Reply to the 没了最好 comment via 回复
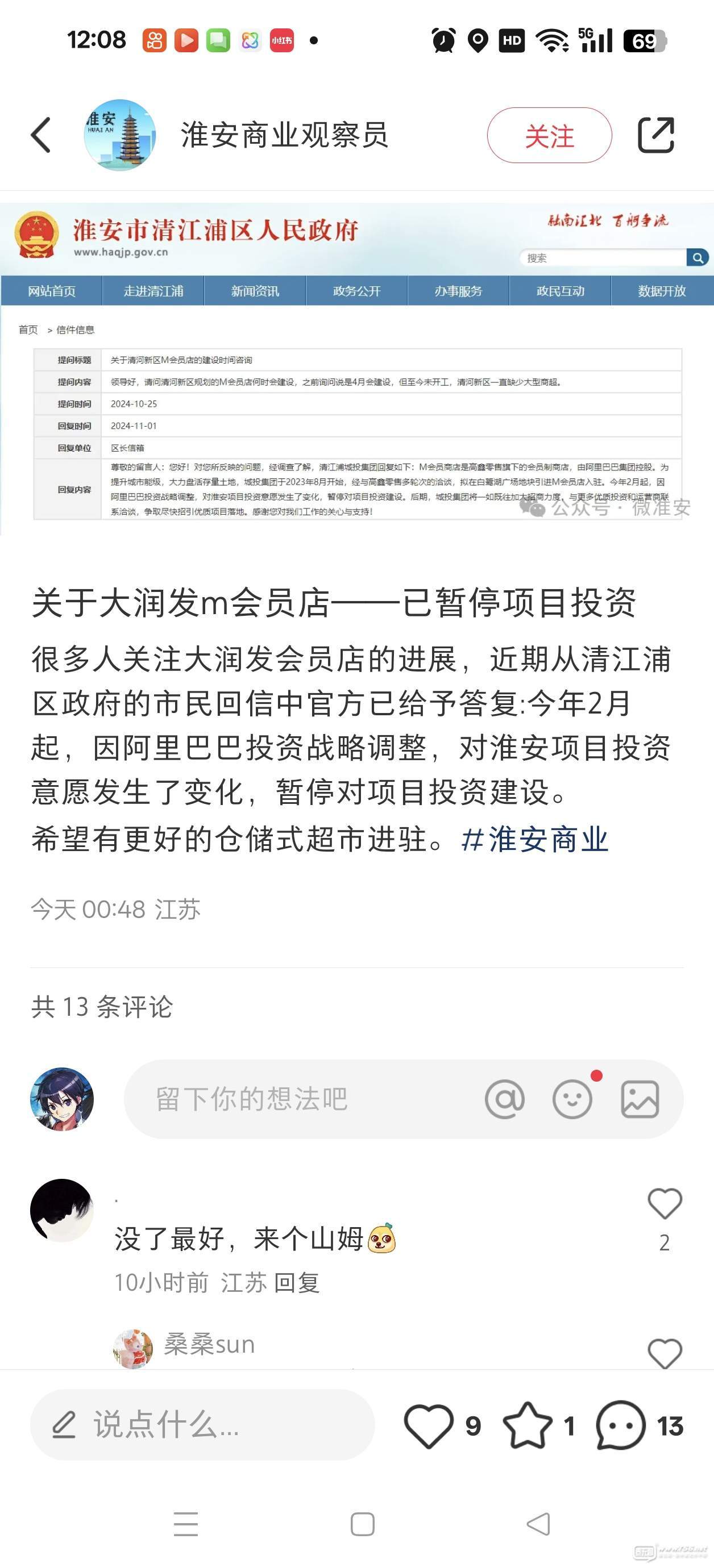This screenshot has height=1568, width=714. point(297,1283)
